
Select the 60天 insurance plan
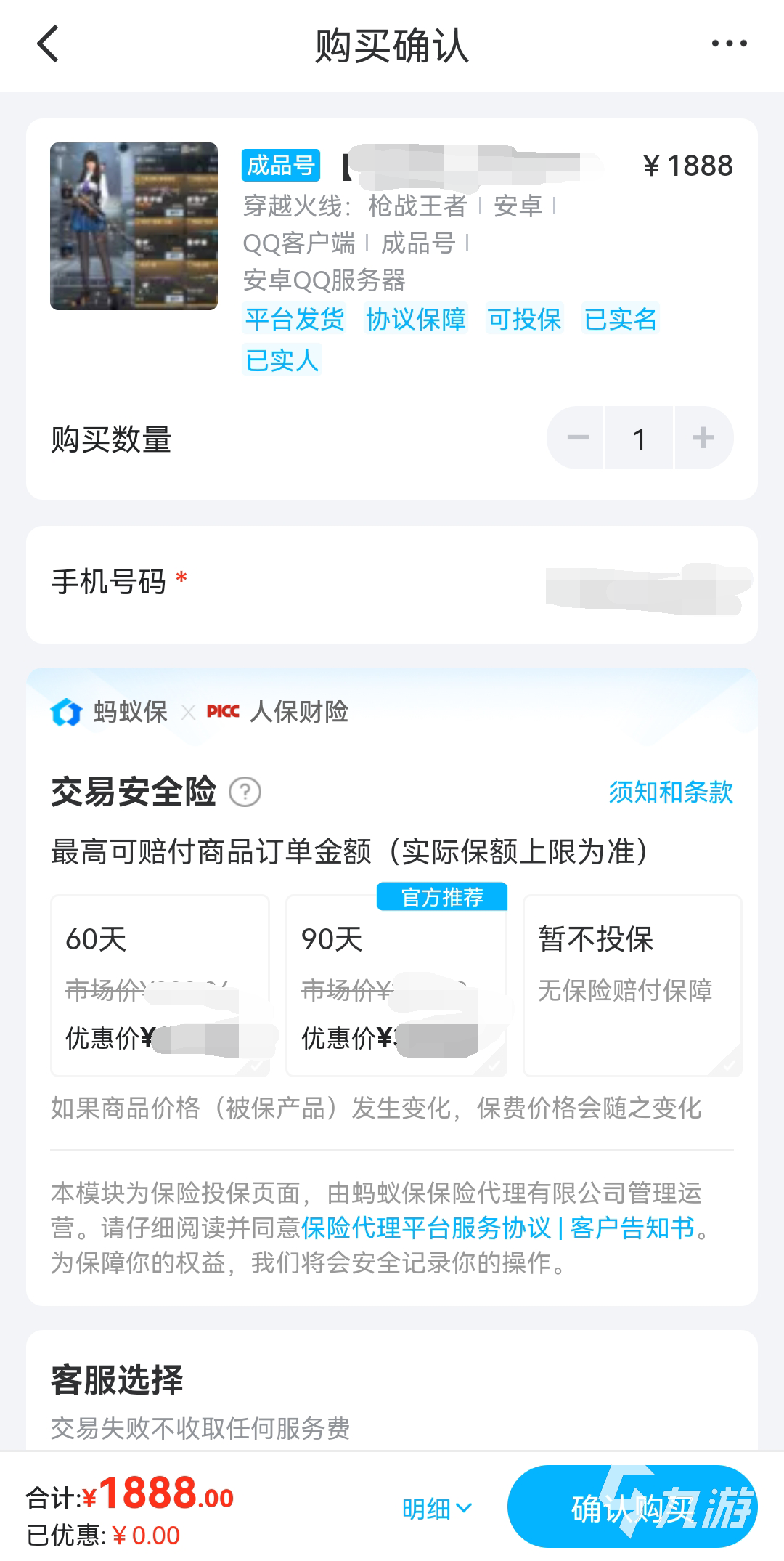pos(160,986)
